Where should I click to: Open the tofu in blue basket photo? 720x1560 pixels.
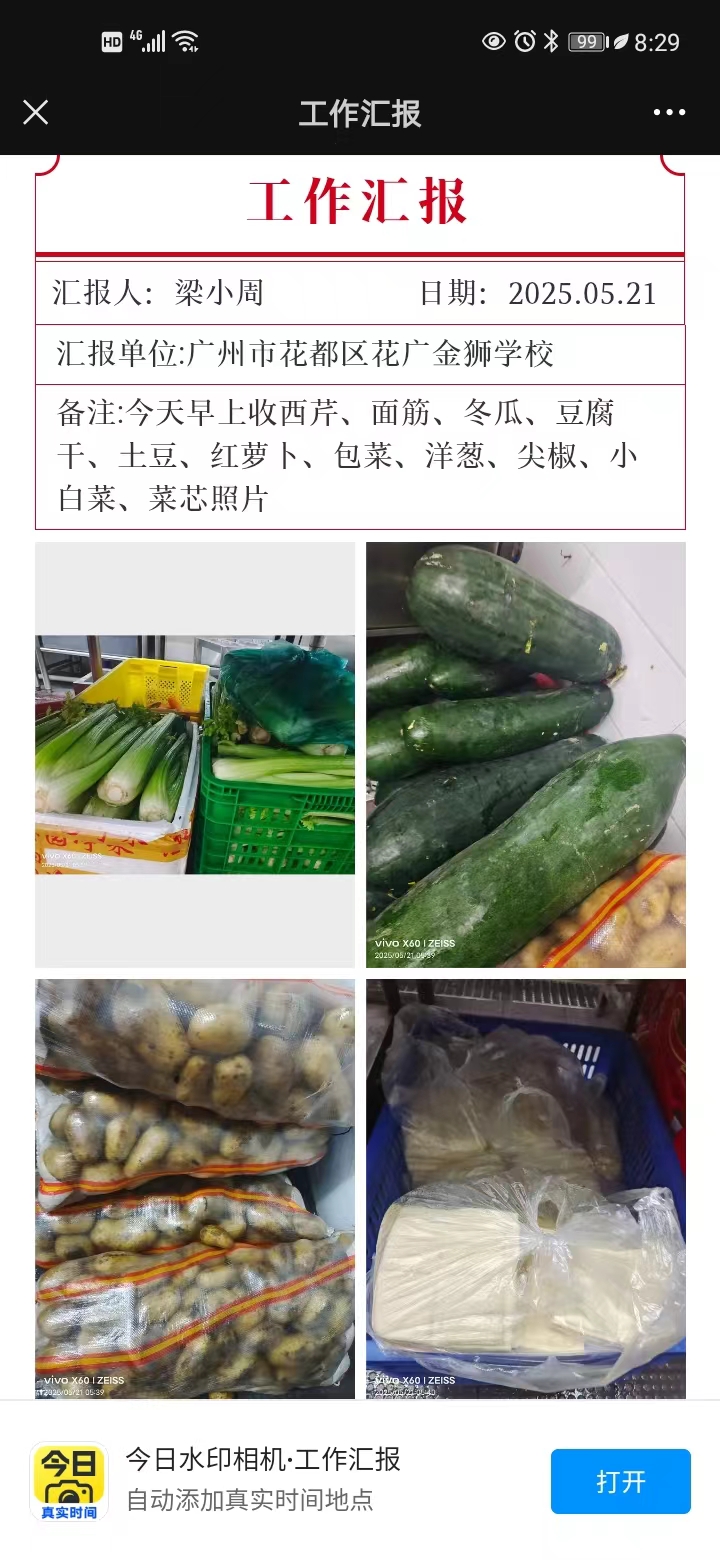click(526, 1188)
